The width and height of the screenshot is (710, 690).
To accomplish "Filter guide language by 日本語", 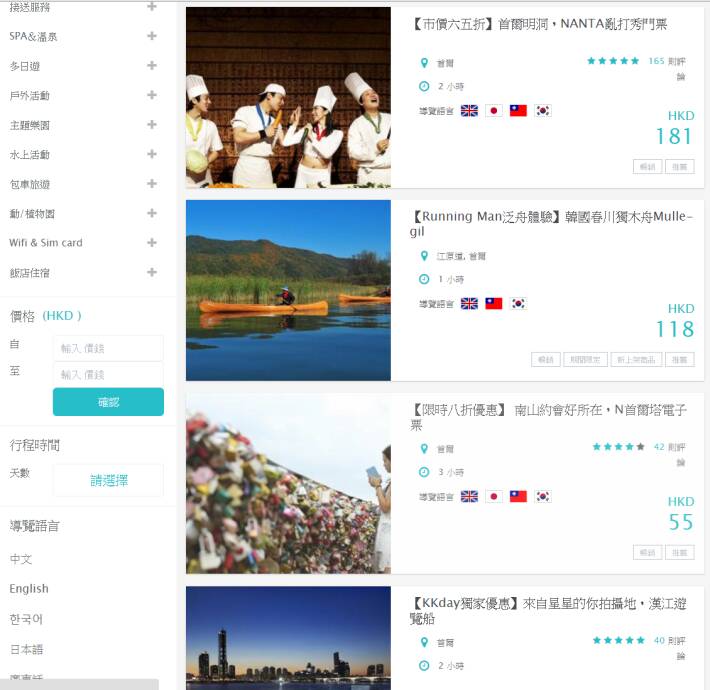I will pyautogui.click(x=27, y=649).
